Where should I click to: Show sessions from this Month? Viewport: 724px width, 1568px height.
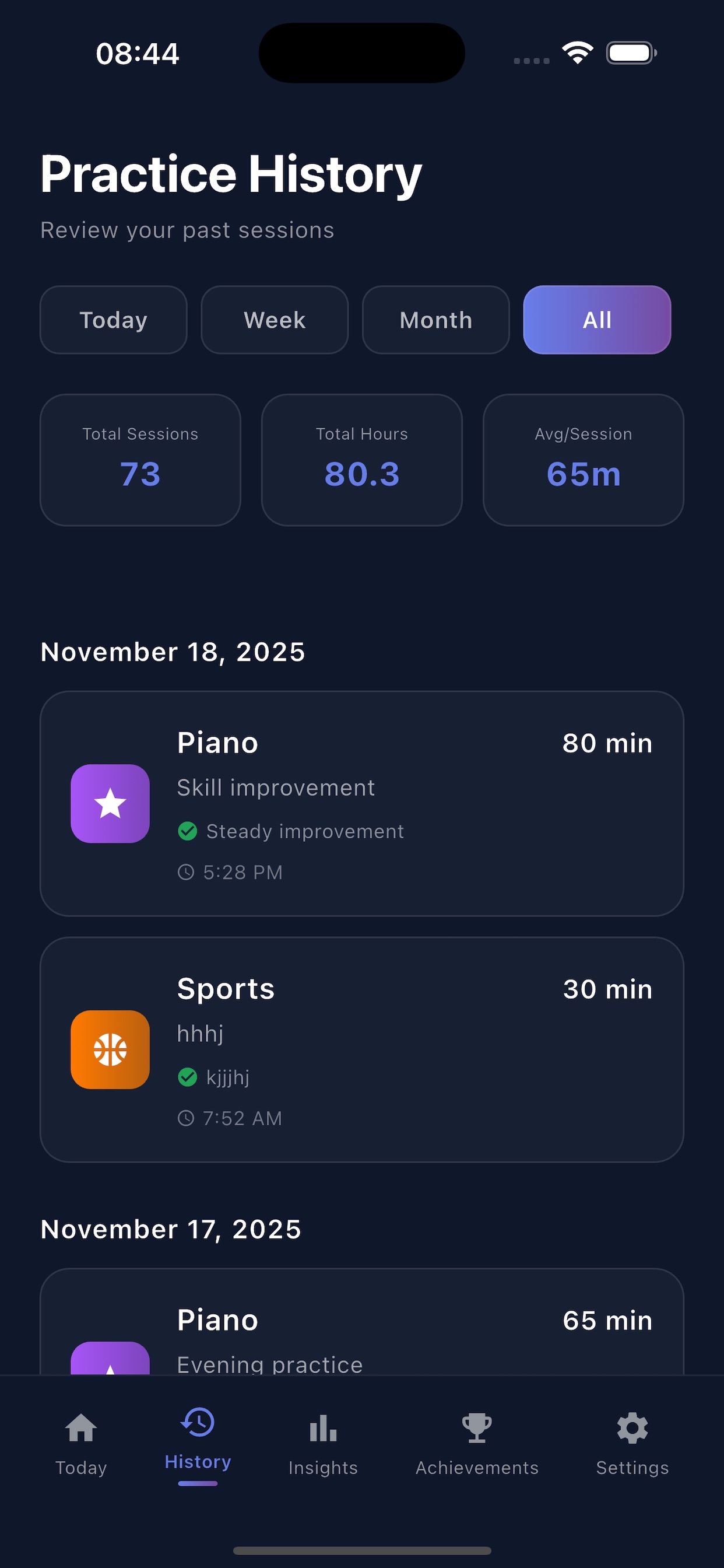tap(435, 320)
